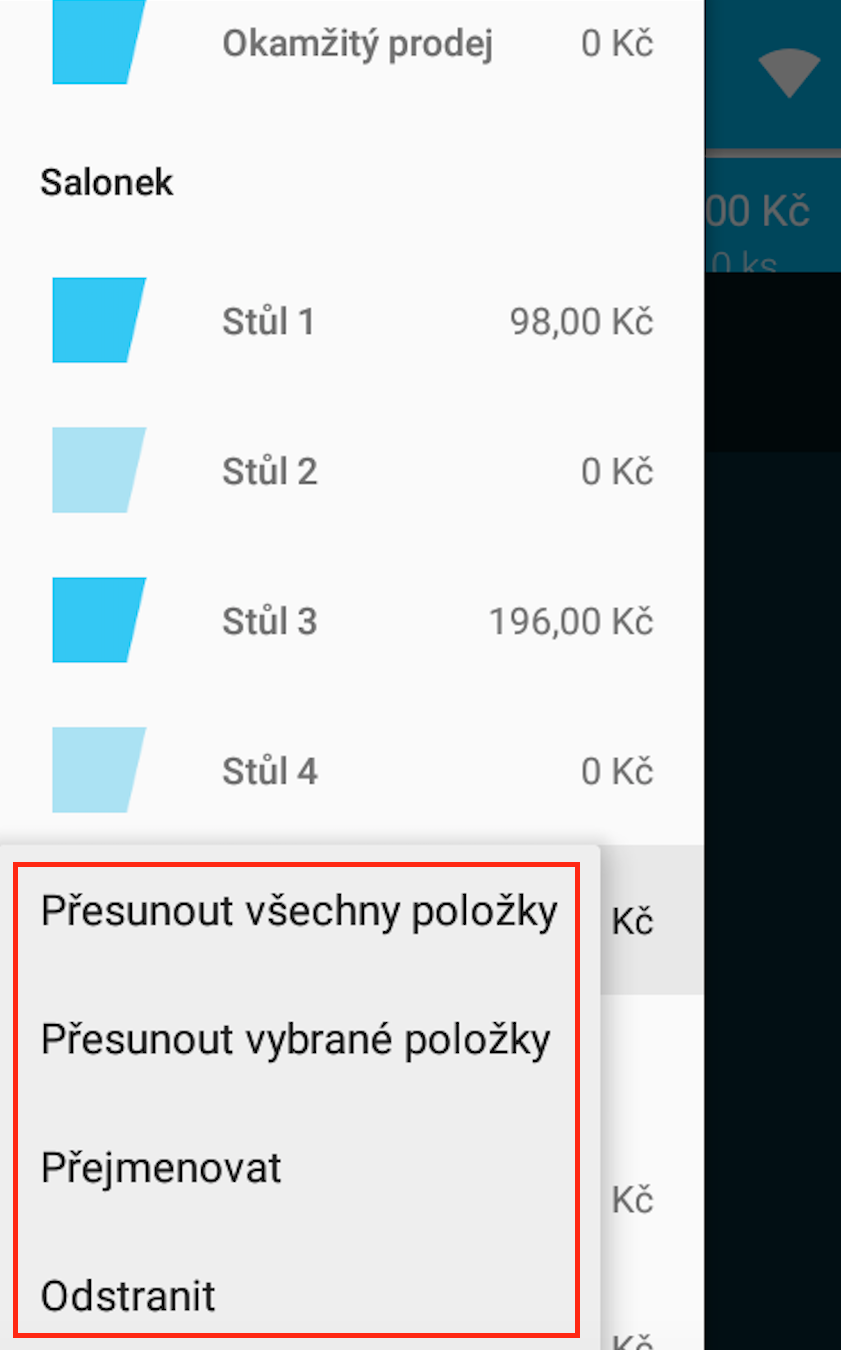Tap Přejmenovat in the context menu
841x1350 pixels.
(x=299, y=1168)
